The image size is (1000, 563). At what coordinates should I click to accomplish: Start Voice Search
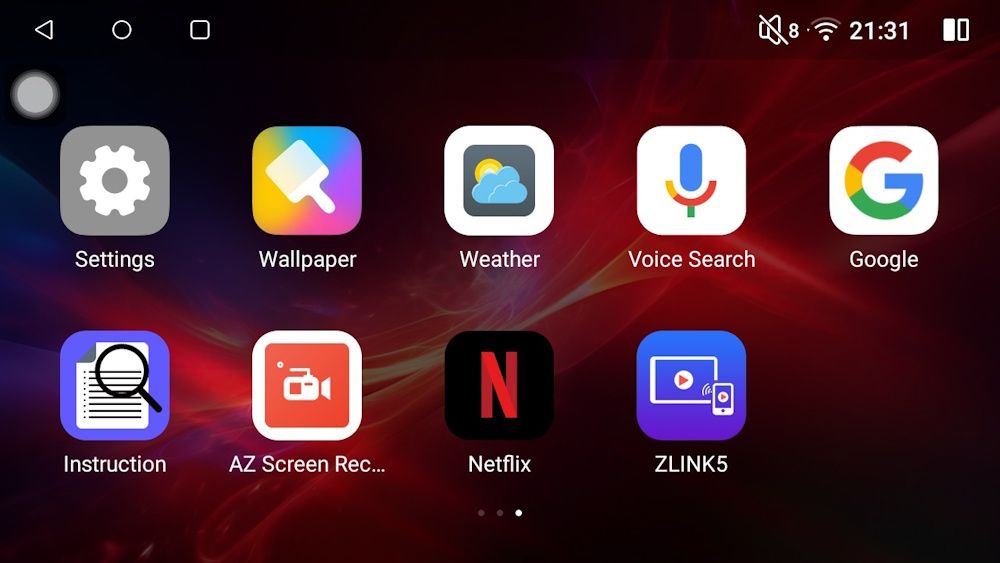tap(691, 181)
